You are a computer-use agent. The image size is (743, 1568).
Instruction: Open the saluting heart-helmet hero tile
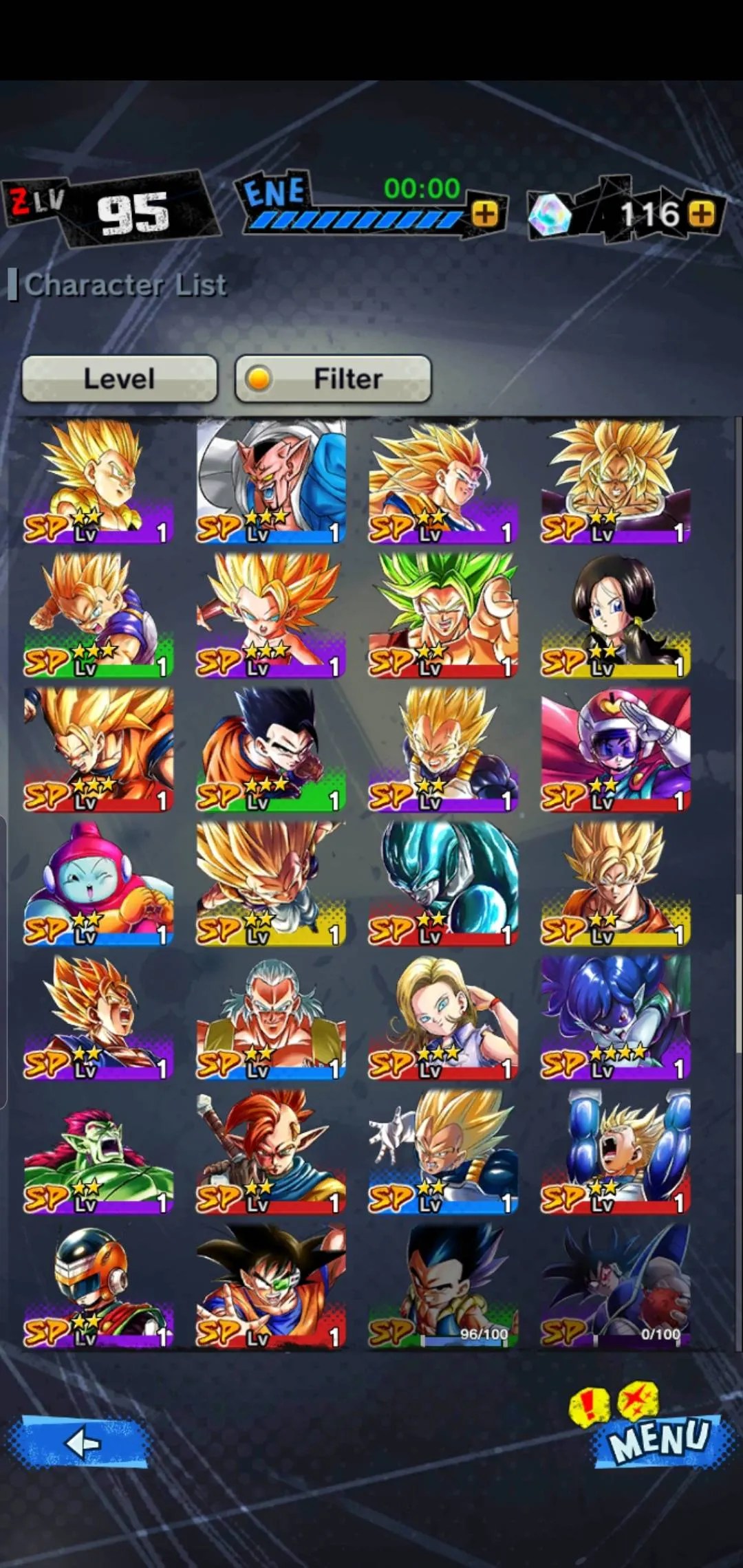(615, 748)
